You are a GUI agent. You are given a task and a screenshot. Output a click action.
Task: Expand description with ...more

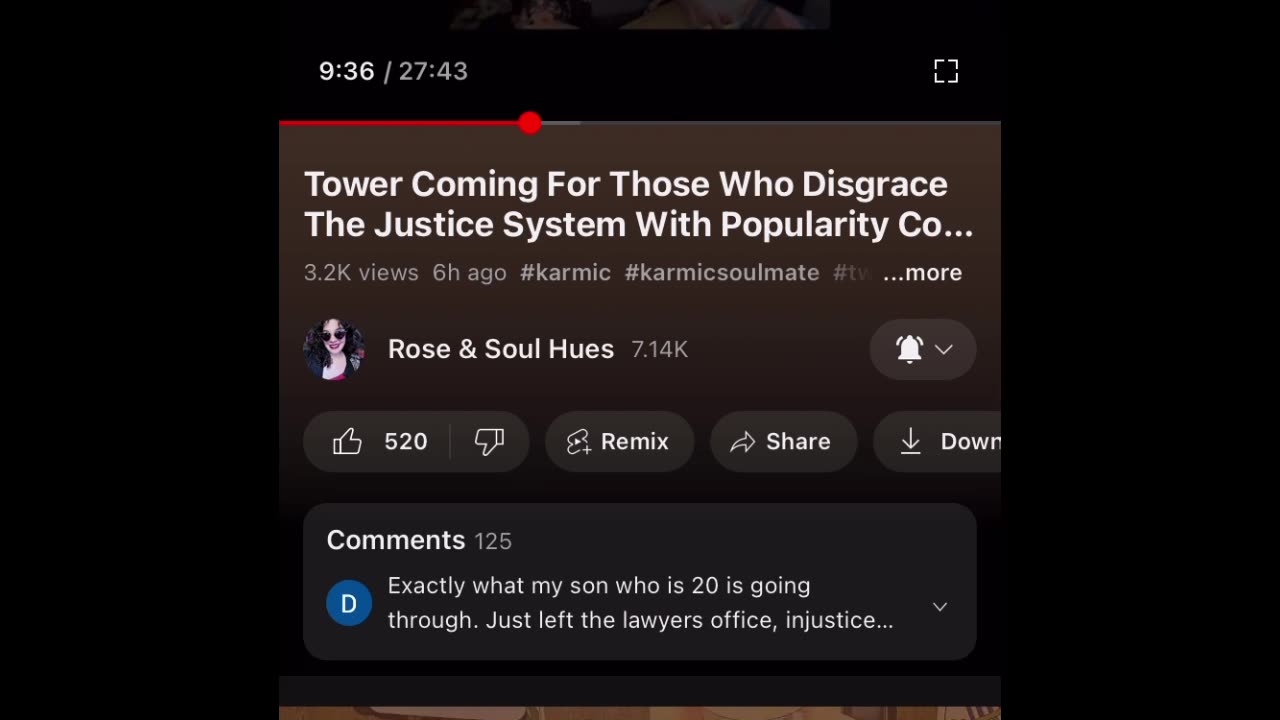tap(922, 273)
